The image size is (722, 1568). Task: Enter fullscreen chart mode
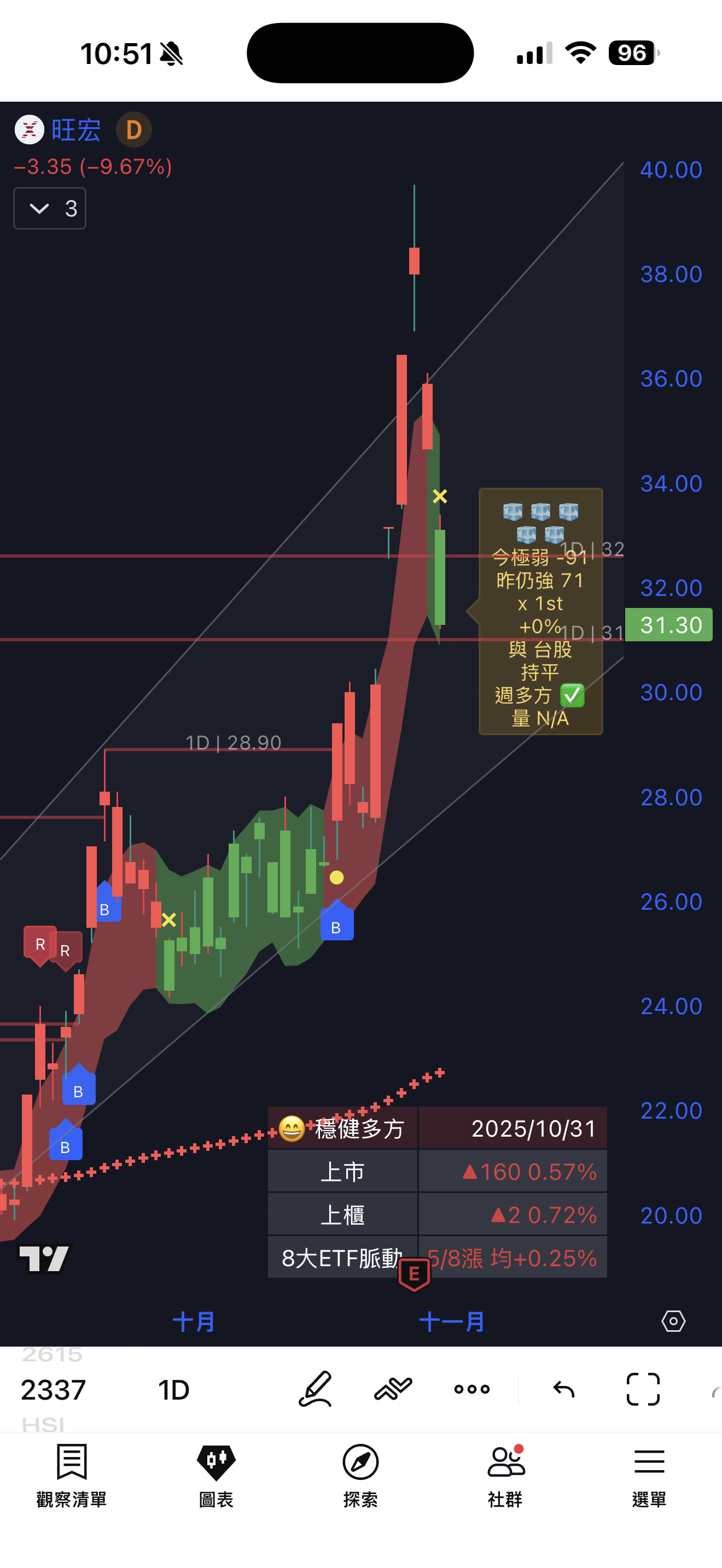(643, 1389)
